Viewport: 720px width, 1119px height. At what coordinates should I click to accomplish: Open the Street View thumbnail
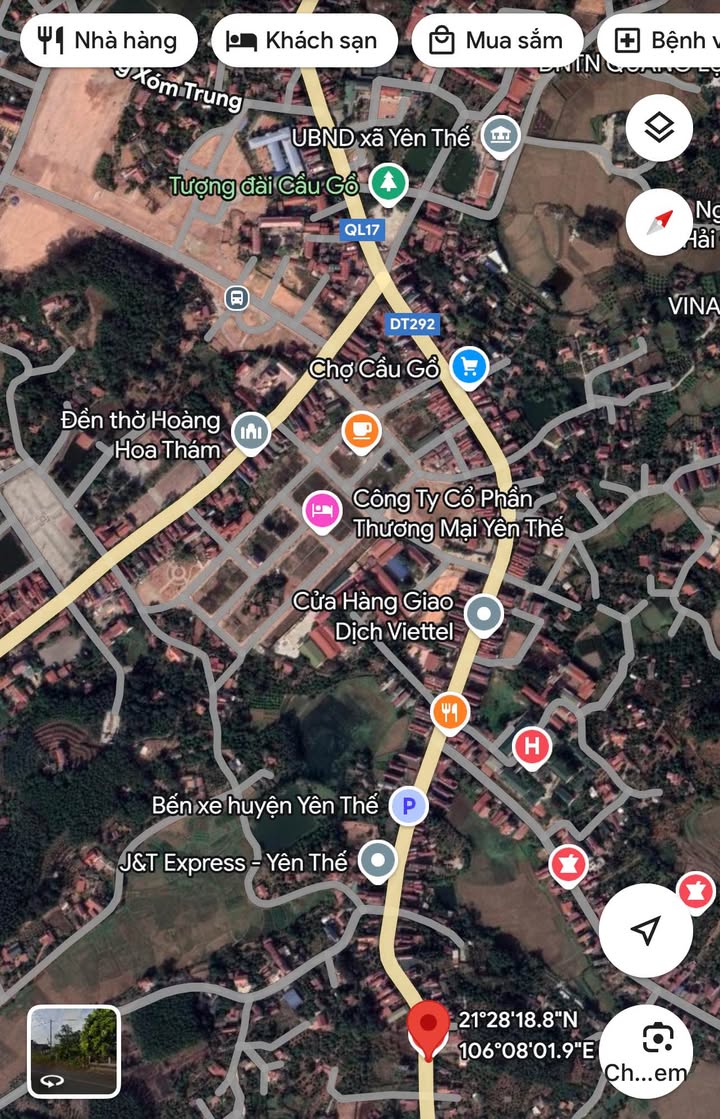pyautogui.click(x=74, y=1050)
